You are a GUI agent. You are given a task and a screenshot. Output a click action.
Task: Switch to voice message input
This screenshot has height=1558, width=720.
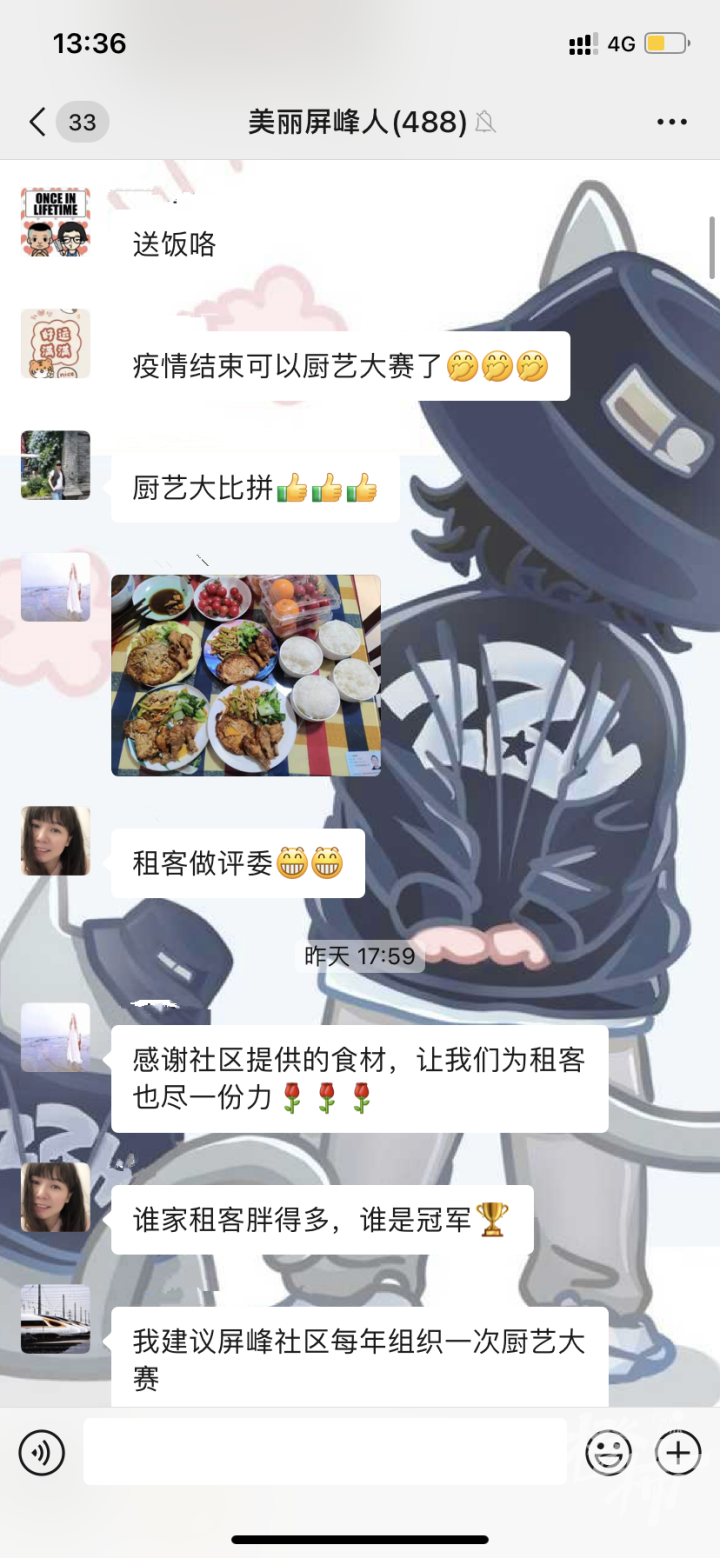[42, 1452]
